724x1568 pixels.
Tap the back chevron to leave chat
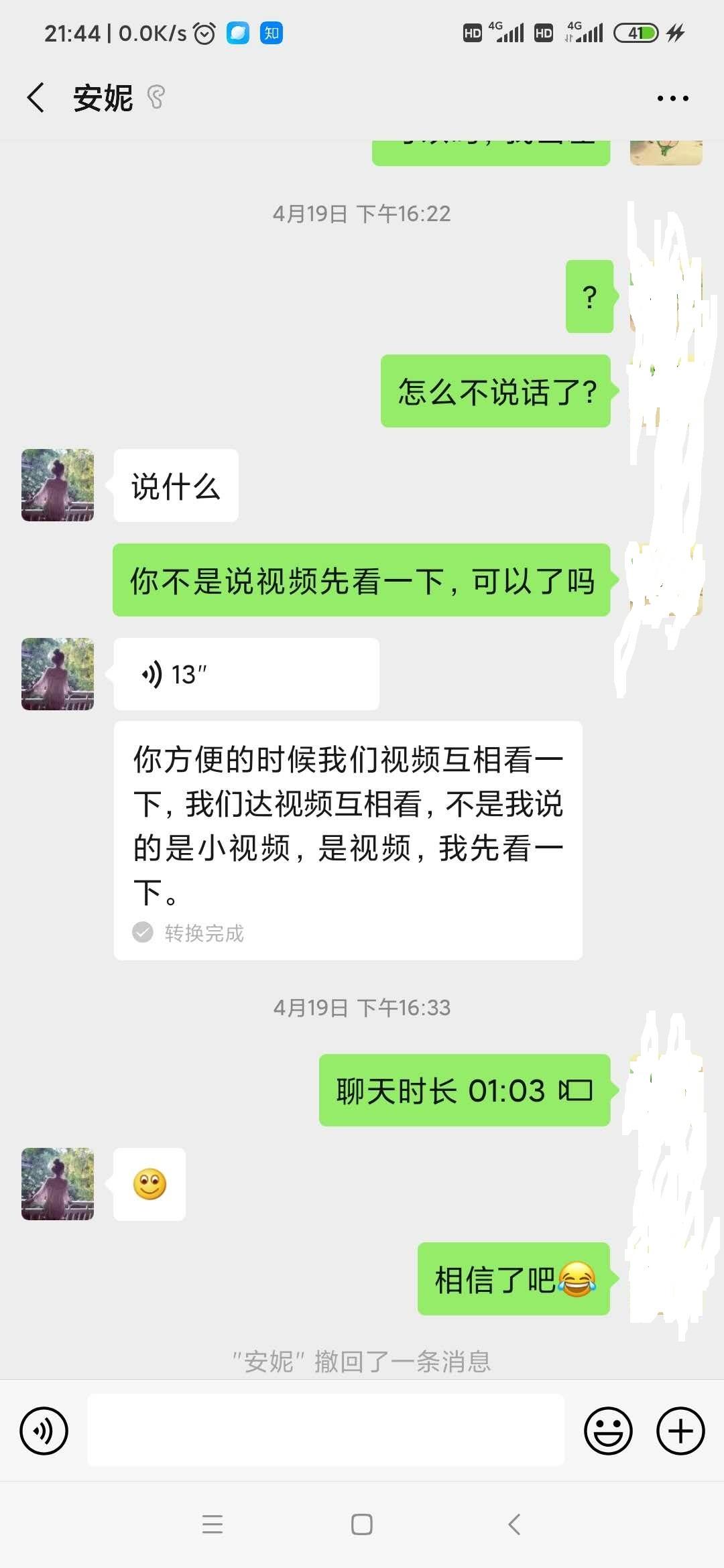coord(35,98)
